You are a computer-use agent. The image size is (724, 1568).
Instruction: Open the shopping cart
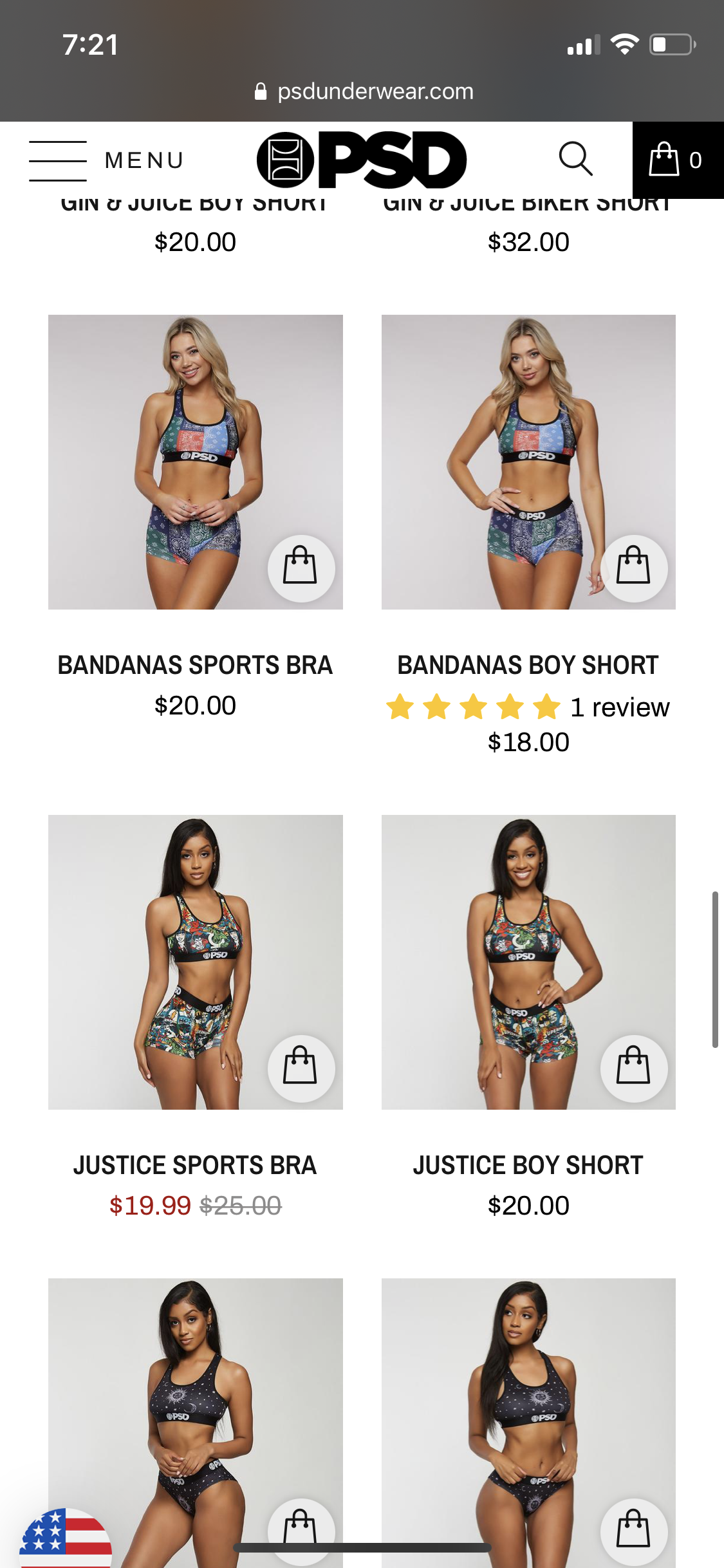[678, 160]
